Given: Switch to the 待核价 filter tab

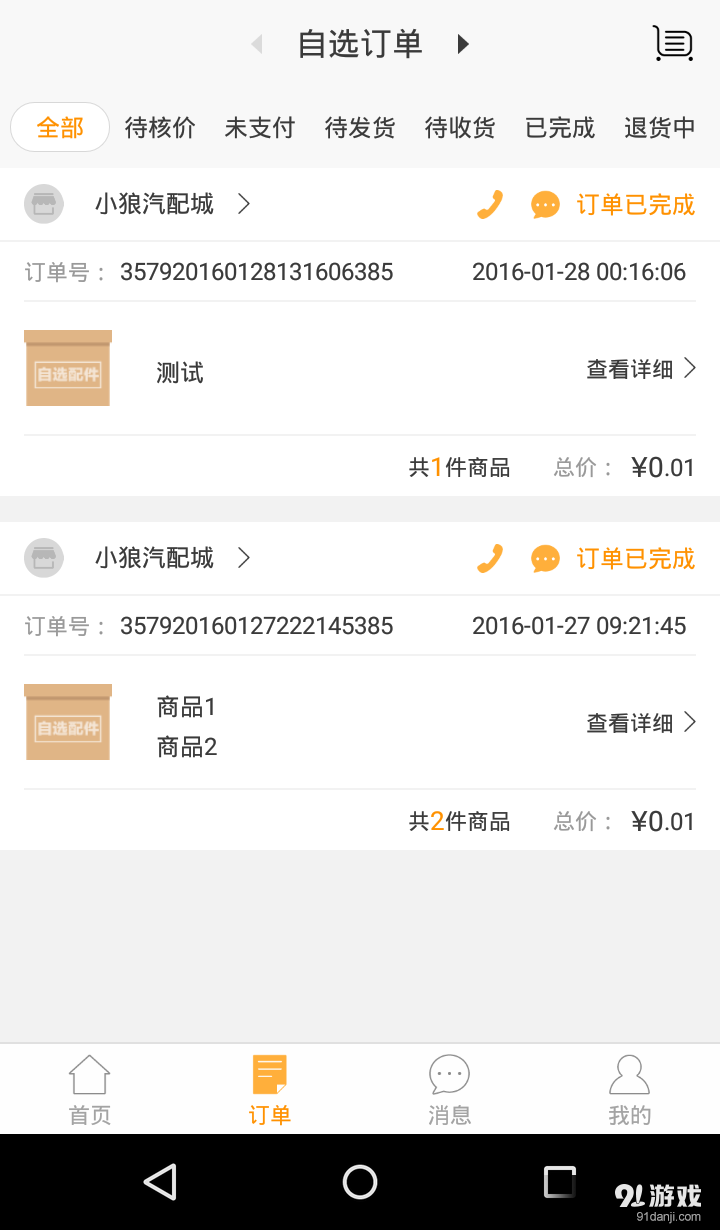Looking at the screenshot, I should pyautogui.click(x=159, y=127).
